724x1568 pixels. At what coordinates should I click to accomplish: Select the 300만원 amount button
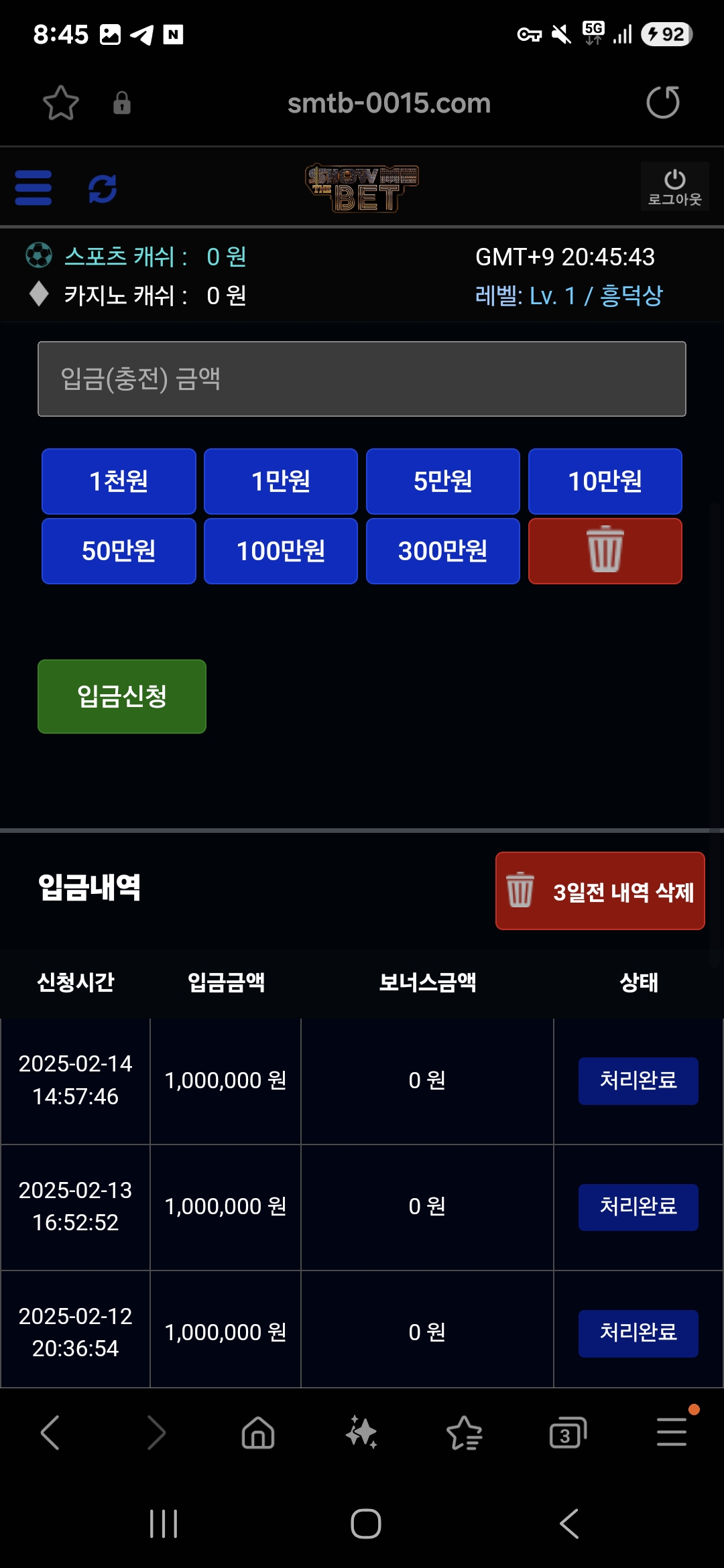pyautogui.click(x=443, y=551)
